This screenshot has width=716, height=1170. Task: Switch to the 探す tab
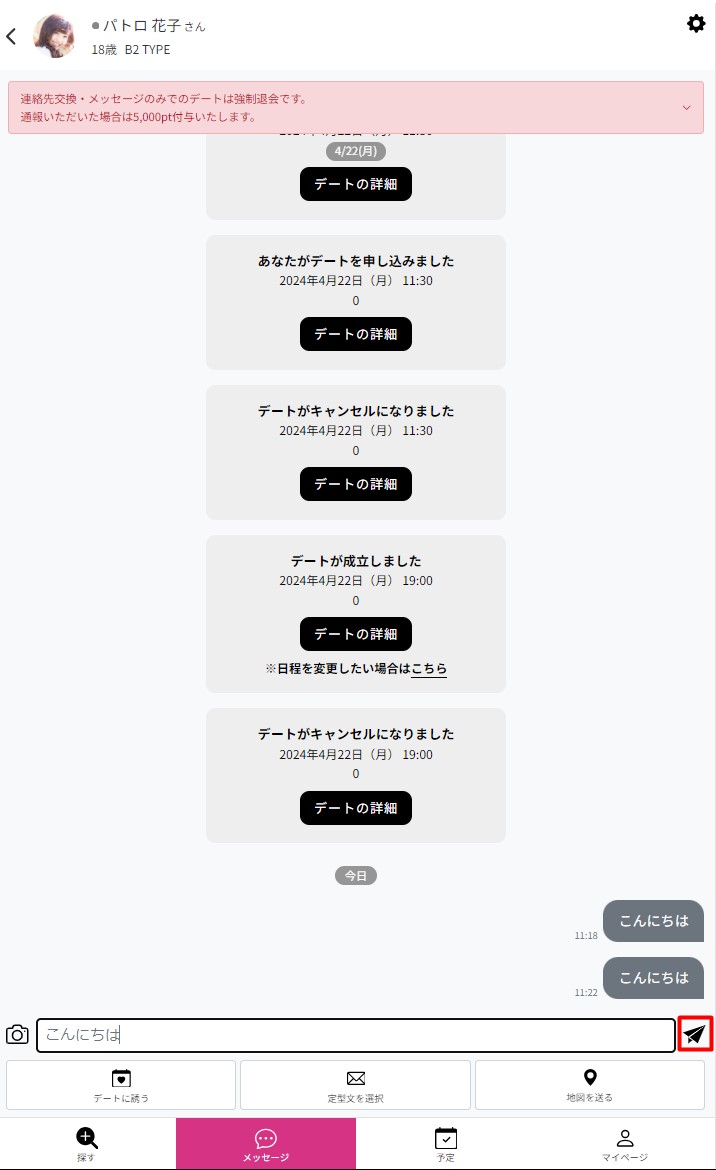pos(87,1143)
